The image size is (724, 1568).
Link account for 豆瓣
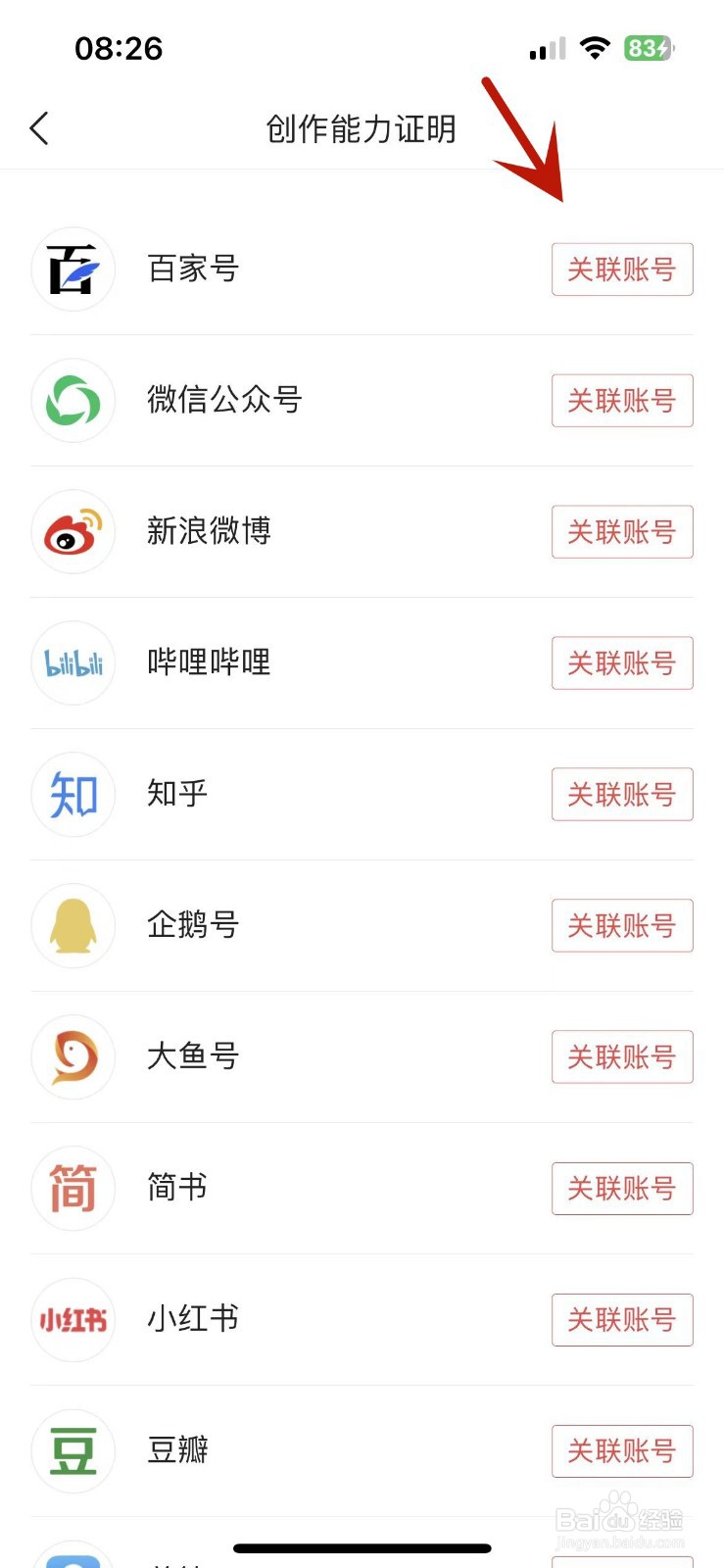pyautogui.click(x=622, y=1451)
